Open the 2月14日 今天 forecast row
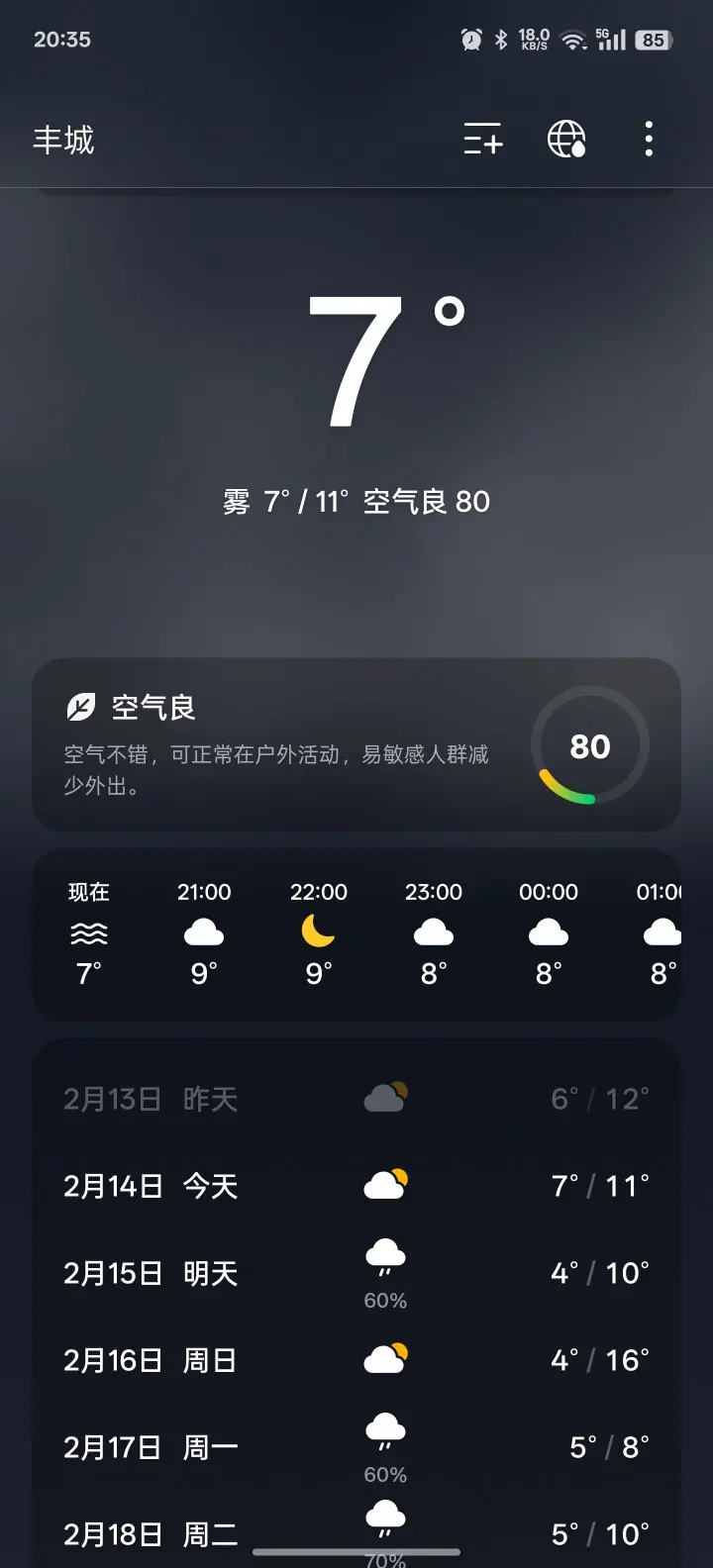Image resolution: width=713 pixels, height=1568 pixels. (x=356, y=1186)
